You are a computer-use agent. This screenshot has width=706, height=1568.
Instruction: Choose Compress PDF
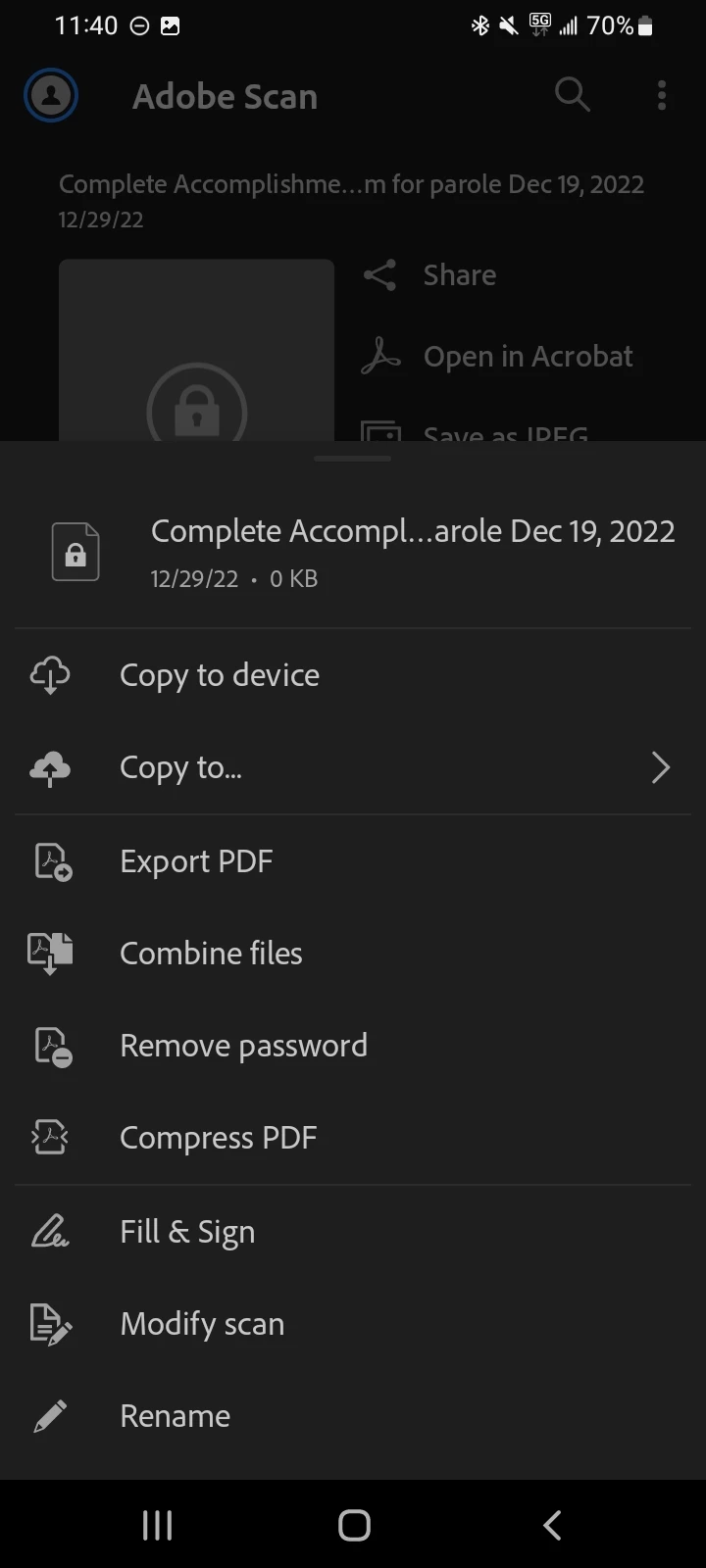coord(218,1138)
